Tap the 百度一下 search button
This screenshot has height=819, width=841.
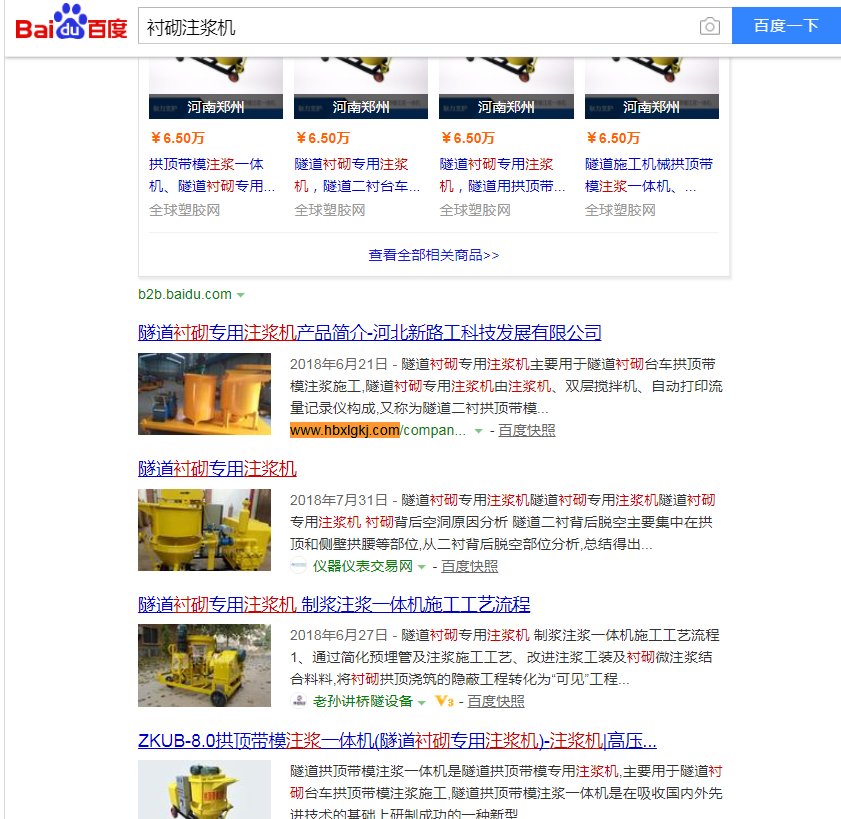[x=786, y=27]
